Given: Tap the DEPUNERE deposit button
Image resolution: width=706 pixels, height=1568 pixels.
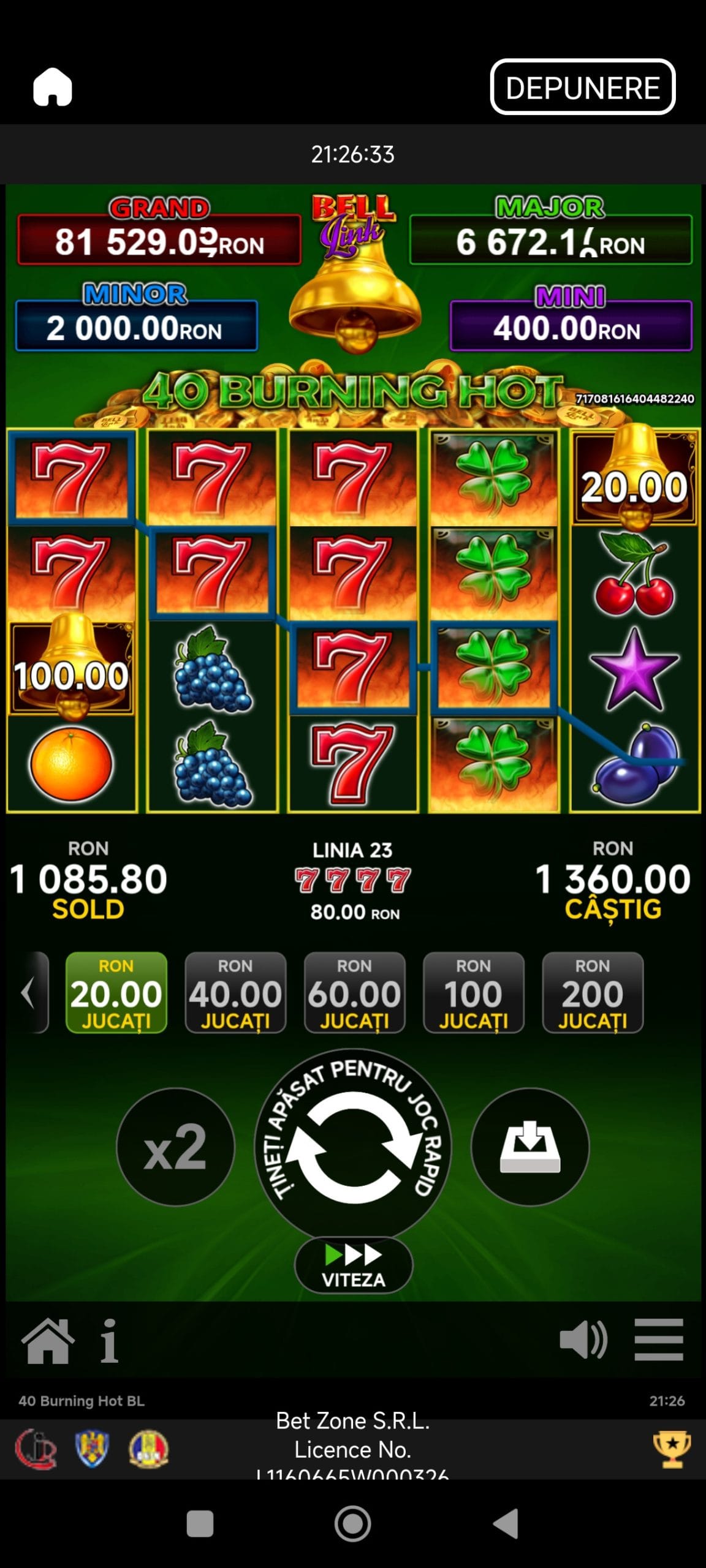Looking at the screenshot, I should point(582,87).
